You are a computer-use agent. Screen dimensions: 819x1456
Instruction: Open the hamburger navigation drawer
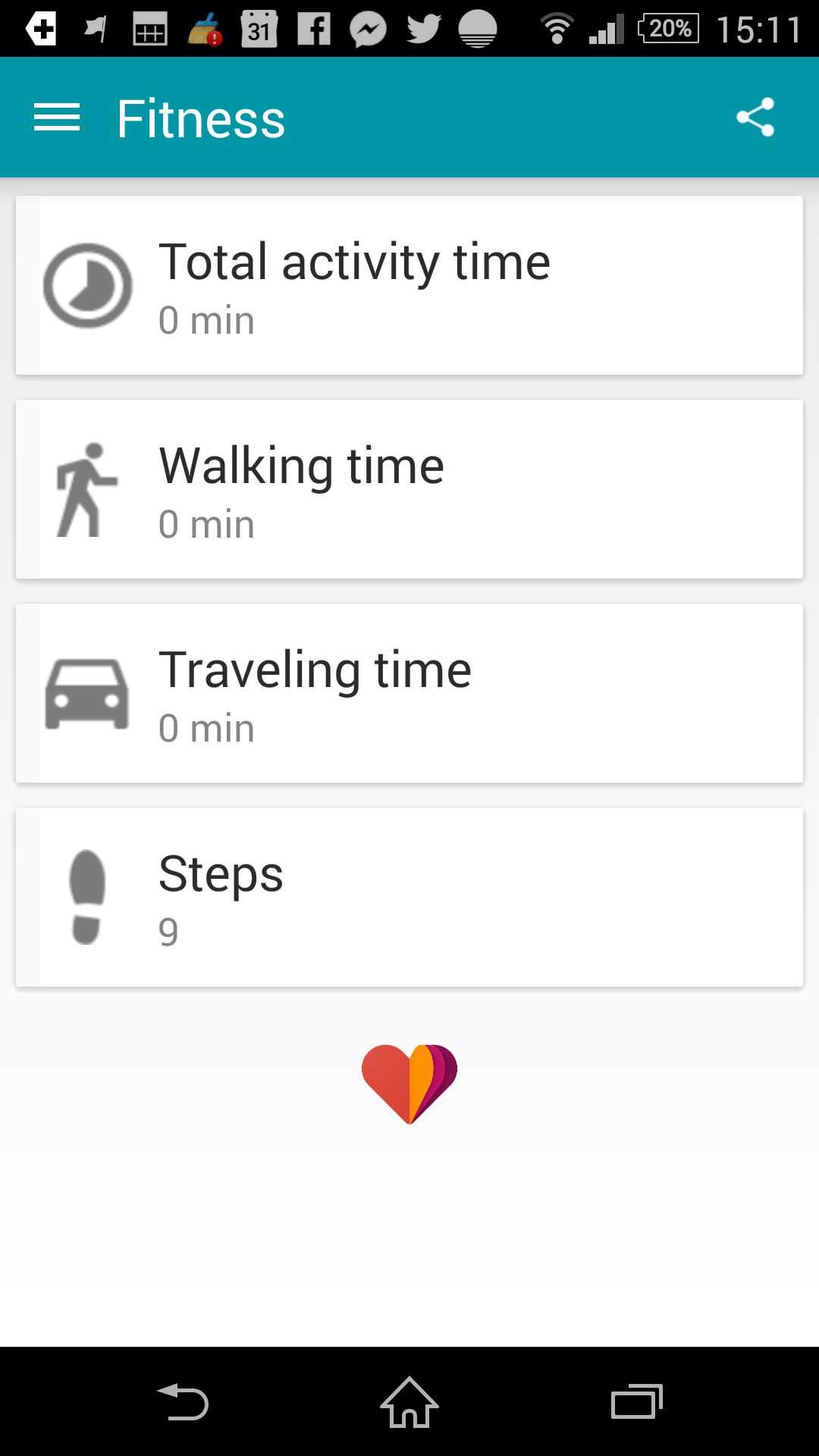coord(57,118)
